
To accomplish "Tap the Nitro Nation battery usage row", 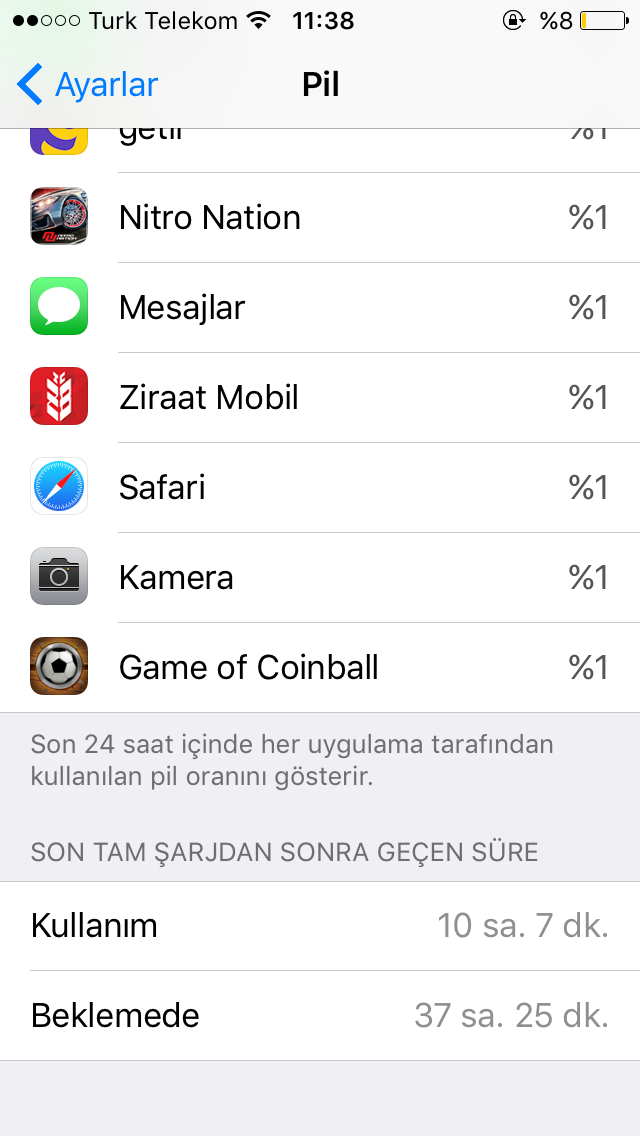I will pyautogui.click(x=320, y=218).
